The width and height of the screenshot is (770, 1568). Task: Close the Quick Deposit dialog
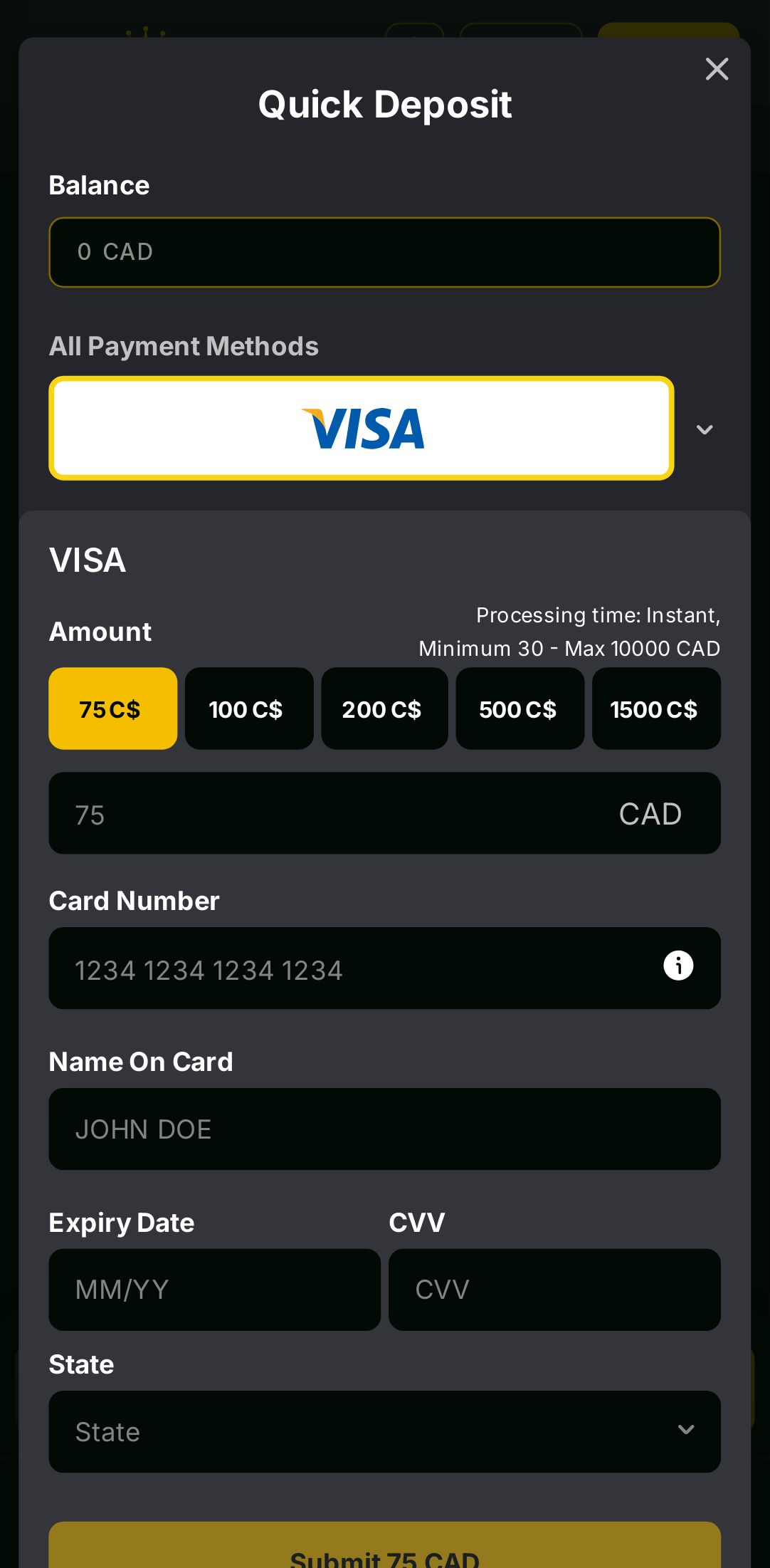pyautogui.click(x=717, y=69)
